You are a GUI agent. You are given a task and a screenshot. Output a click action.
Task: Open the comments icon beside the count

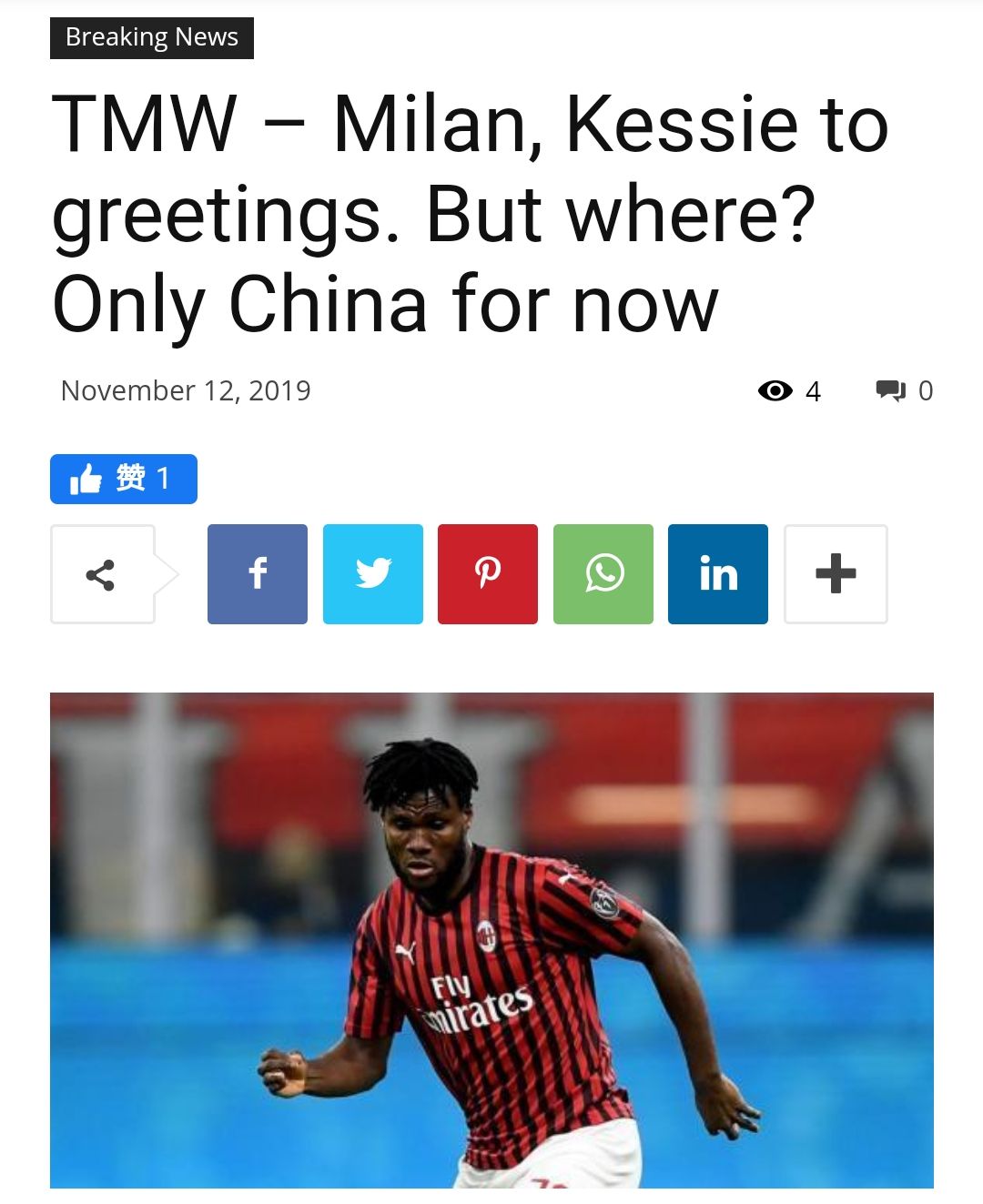[x=890, y=390]
